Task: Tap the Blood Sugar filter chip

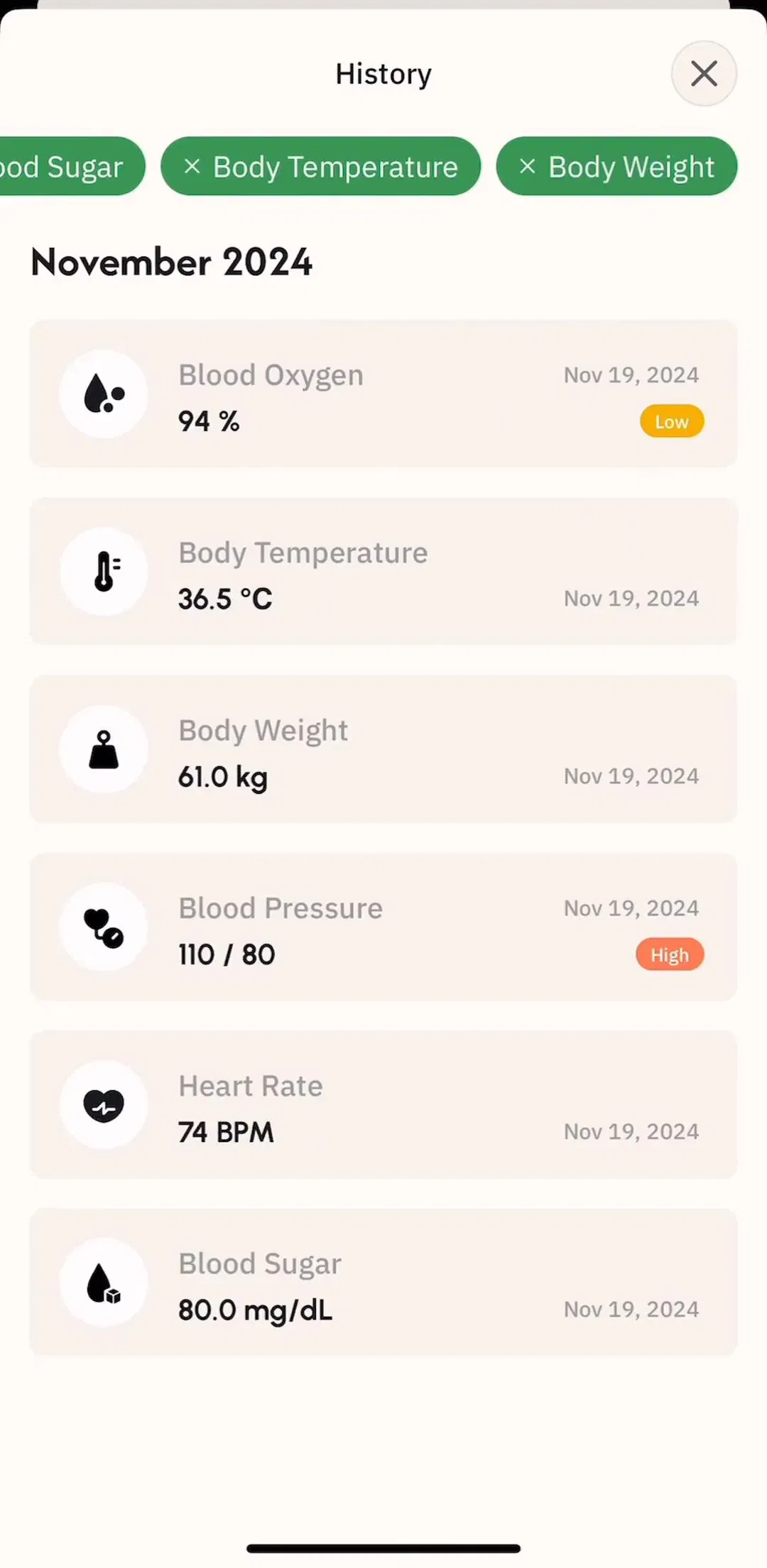Action: click(x=72, y=166)
